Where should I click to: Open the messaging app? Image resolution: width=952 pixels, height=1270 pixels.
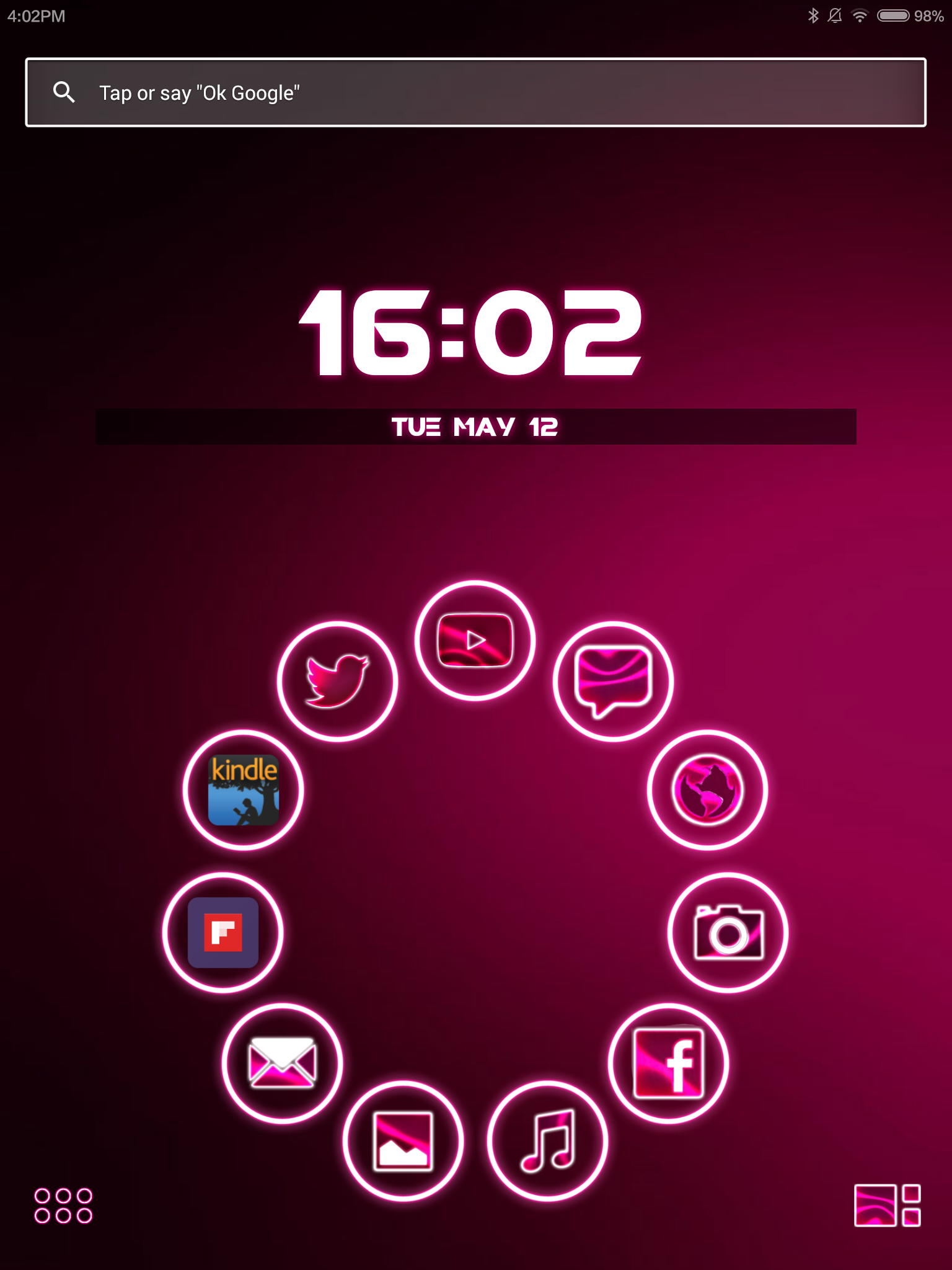pos(613,682)
